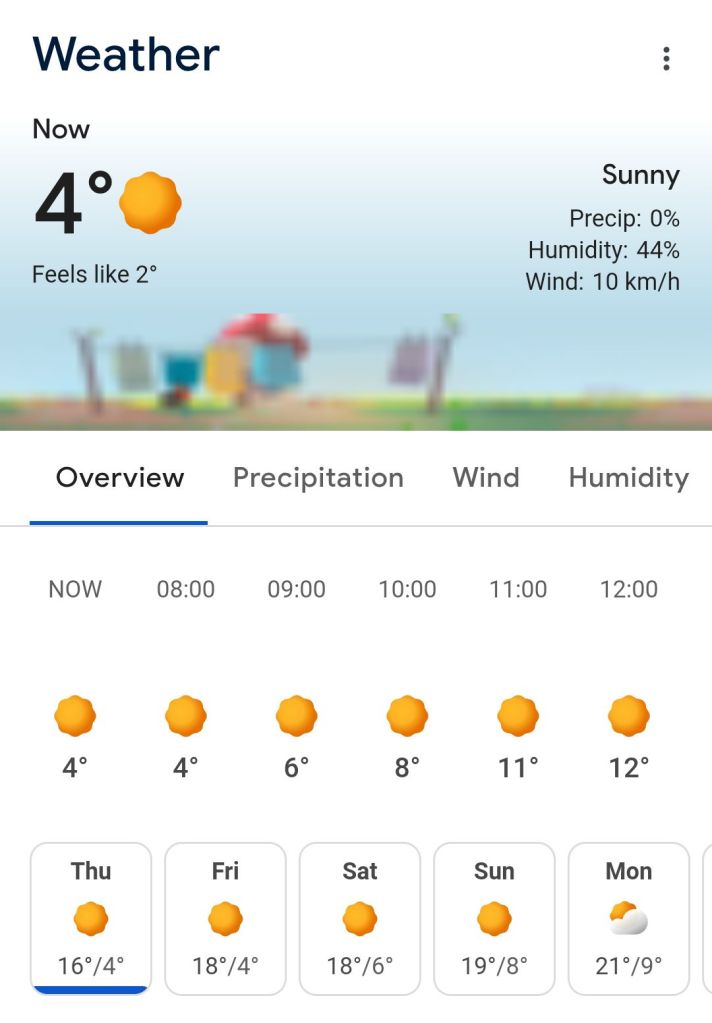The width and height of the screenshot is (712, 1023).
Task: View Saturday's forecast card
Action: pos(360,918)
